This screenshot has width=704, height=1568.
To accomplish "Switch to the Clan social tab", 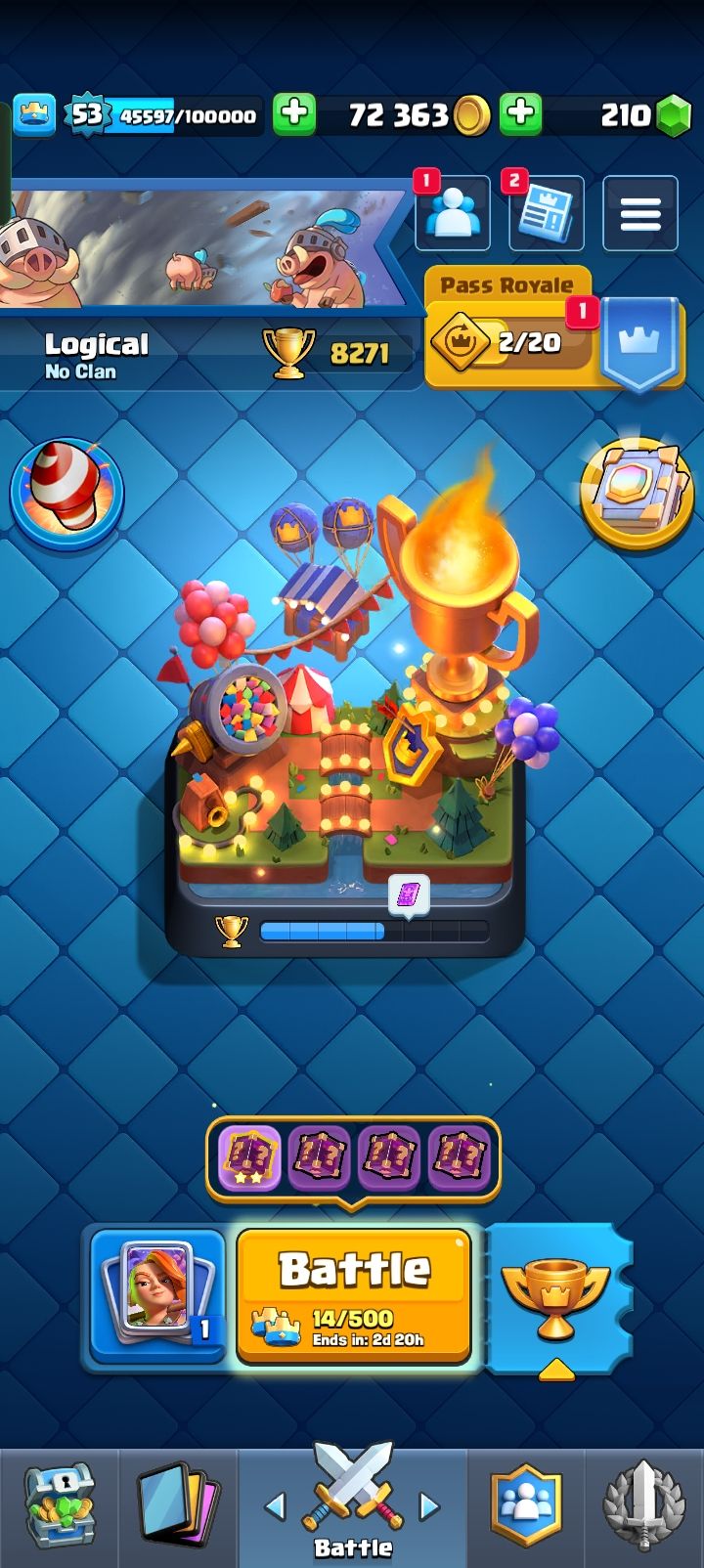I will [526, 1506].
